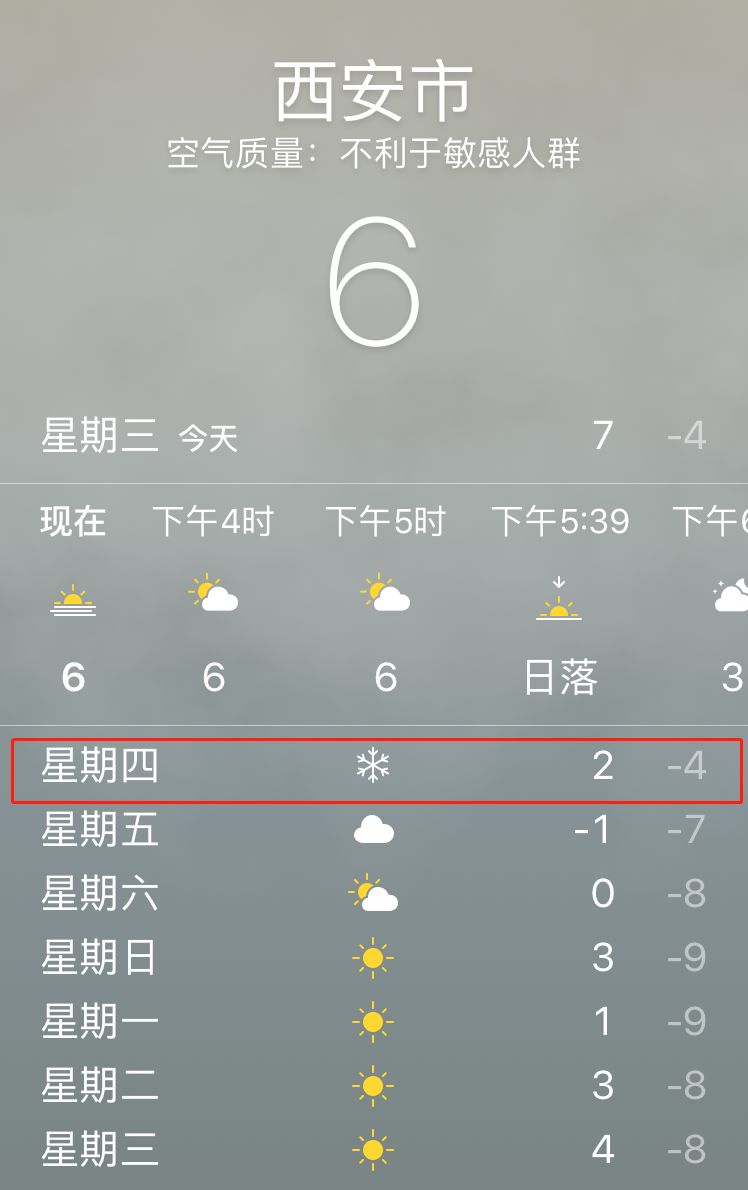
Task: Tap the 现在 column in hourly forecast
Action: click(x=71, y=521)
